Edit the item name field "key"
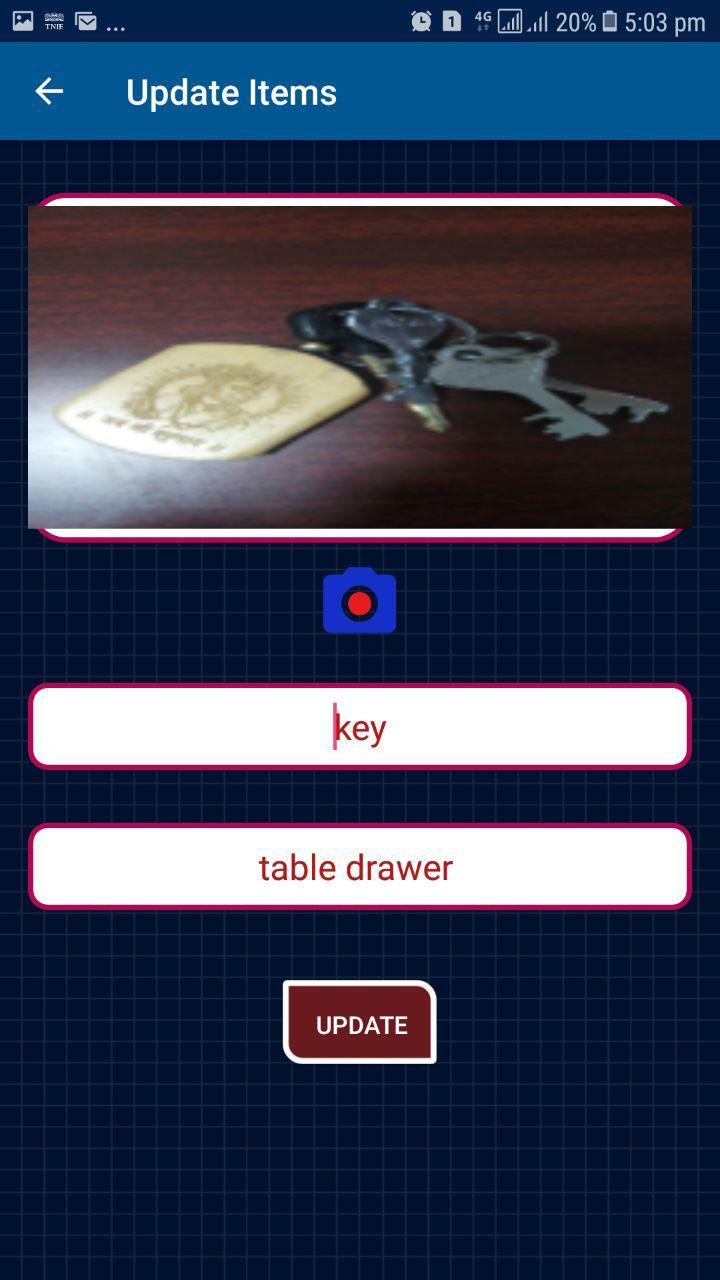Screen dimensions: 720x1280 click(x=360, y=727)
